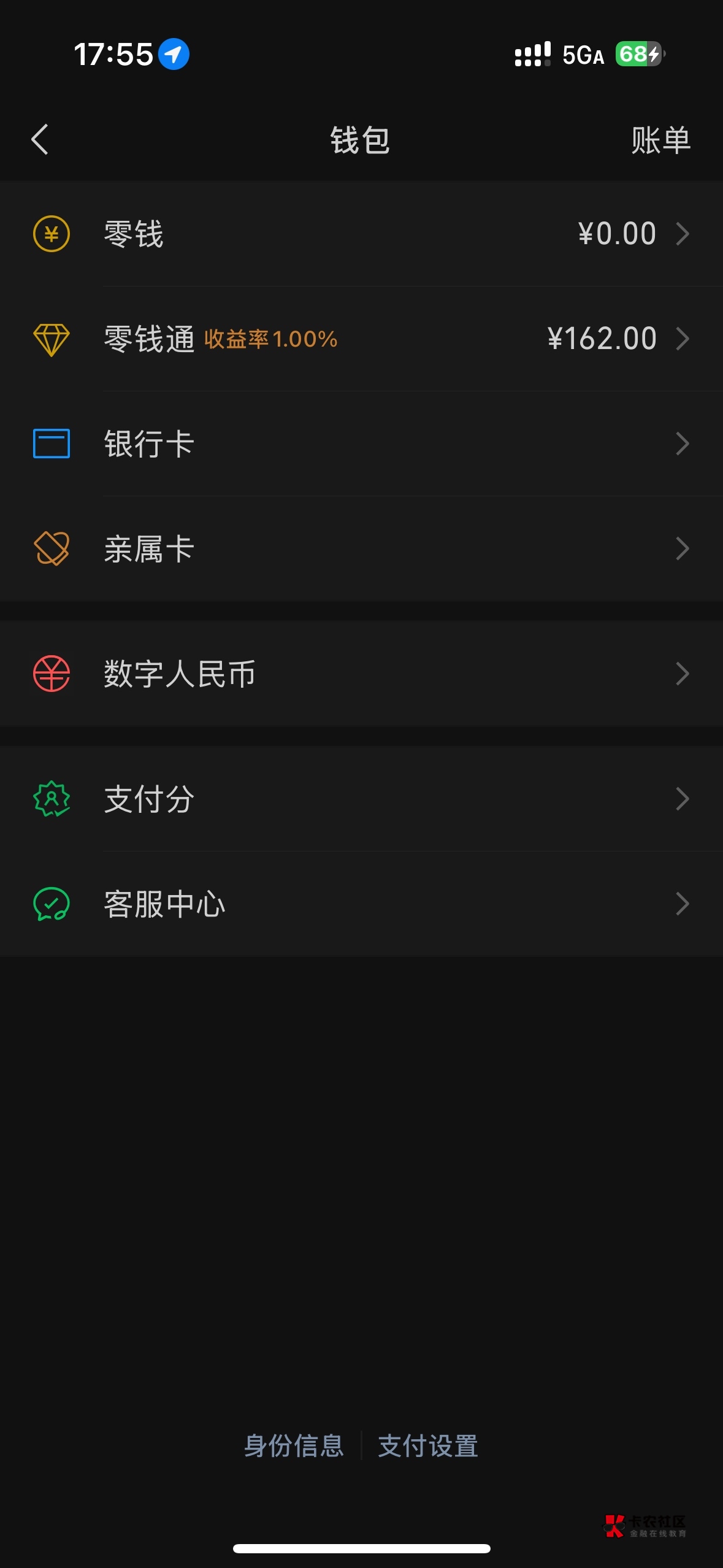The image size is (723, 1568).
Task: Open 数字人民币
Action: point(361,674)
